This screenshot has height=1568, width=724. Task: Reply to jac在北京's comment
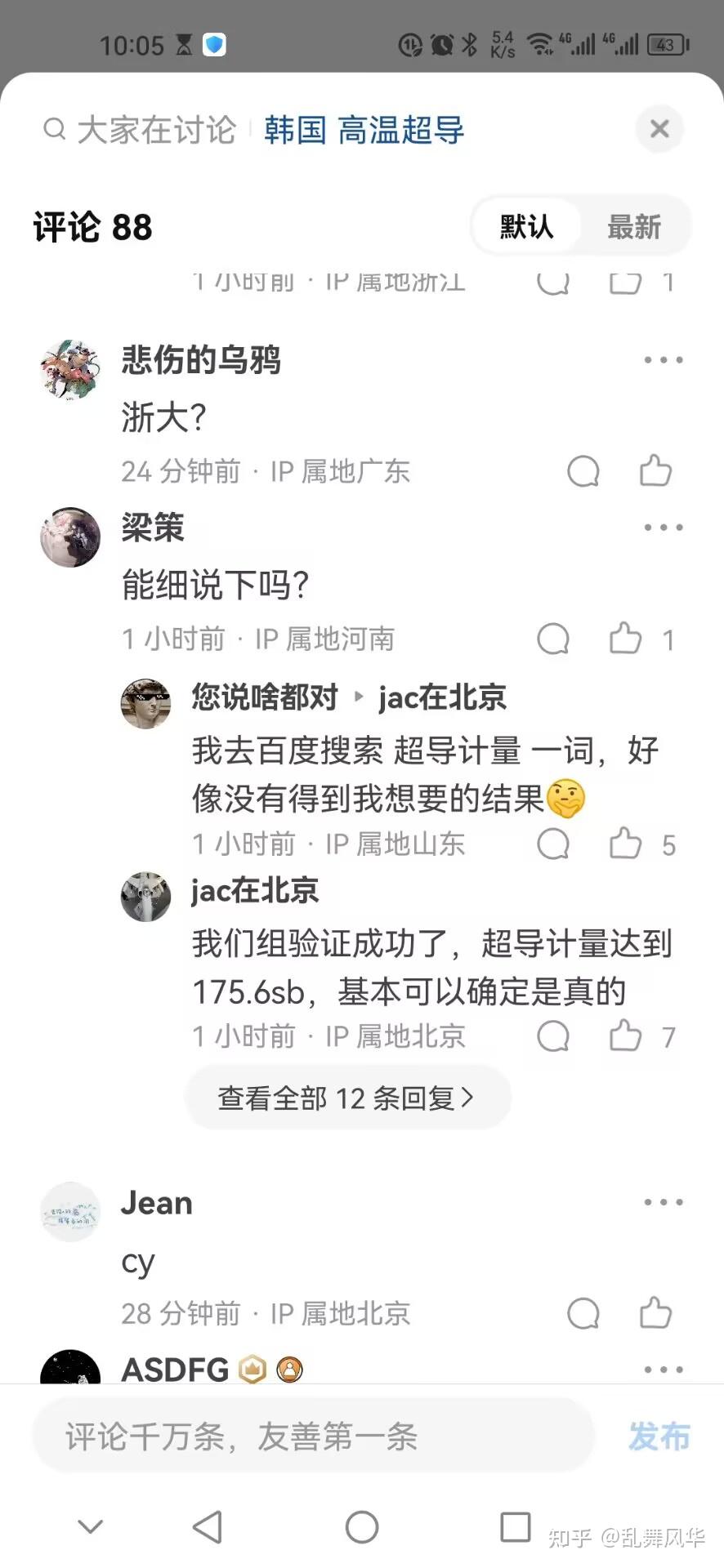pyautogui.click(x=553, y=1036)
